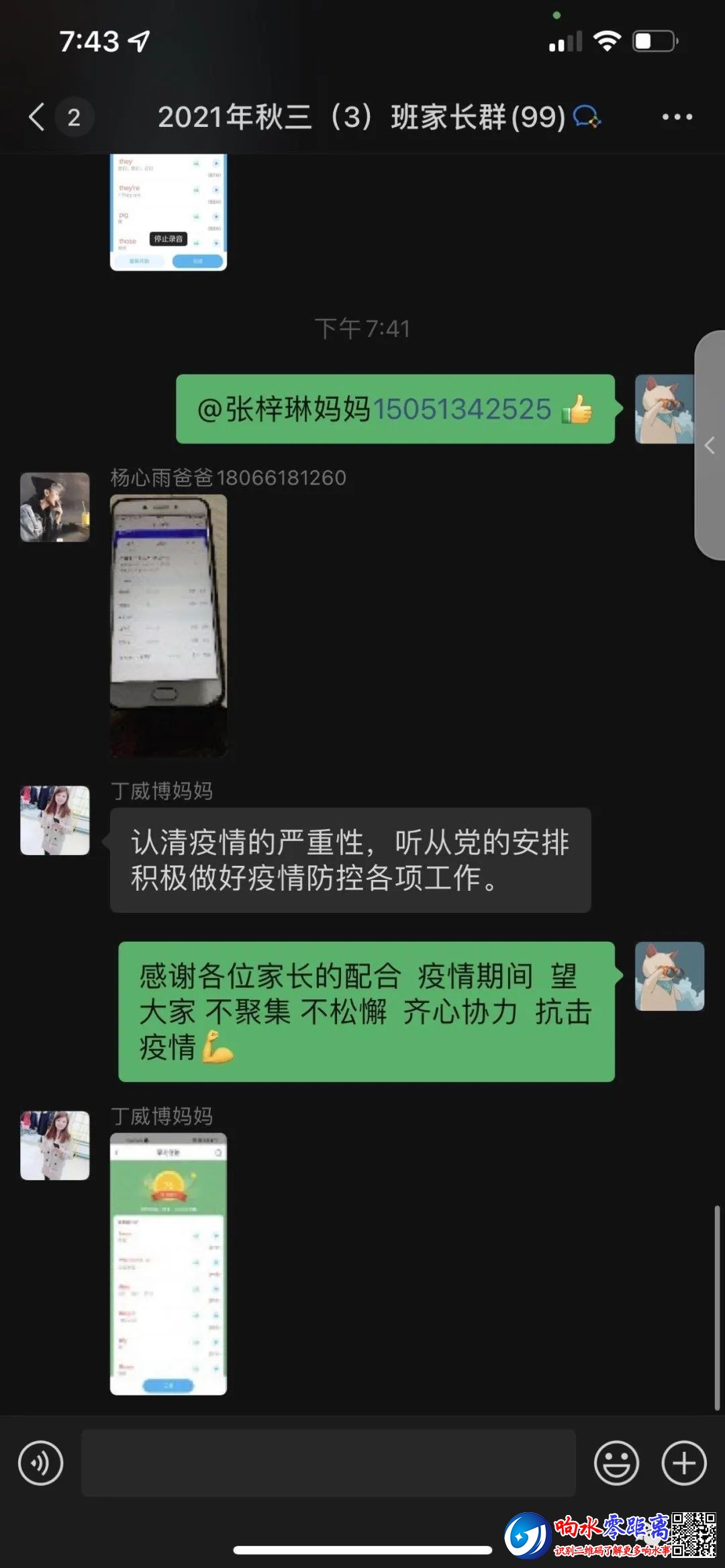Open the emoji picker

pyautogui.click(x=616, y=1463)
